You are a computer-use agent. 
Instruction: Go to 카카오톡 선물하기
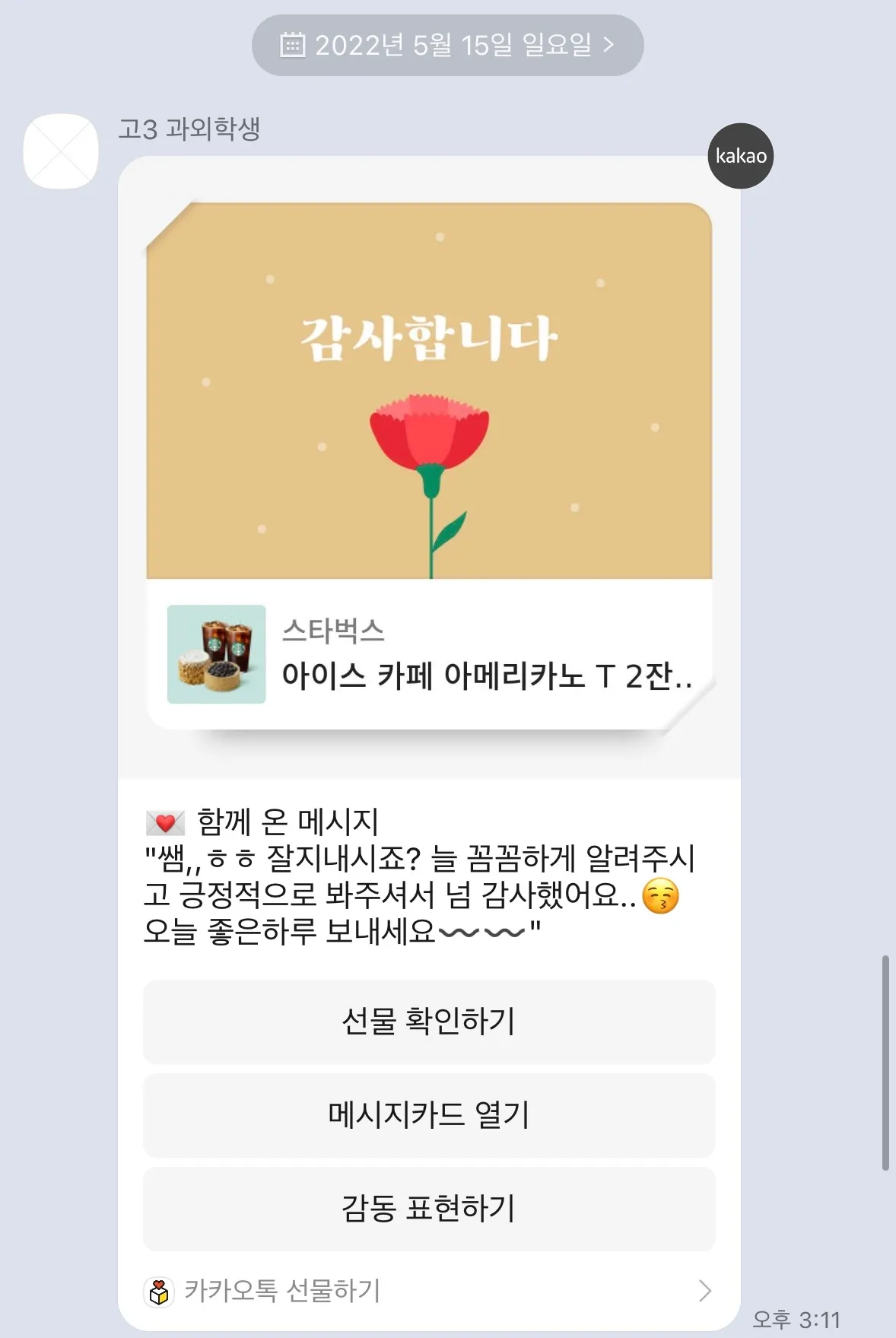coord(429,1291)
